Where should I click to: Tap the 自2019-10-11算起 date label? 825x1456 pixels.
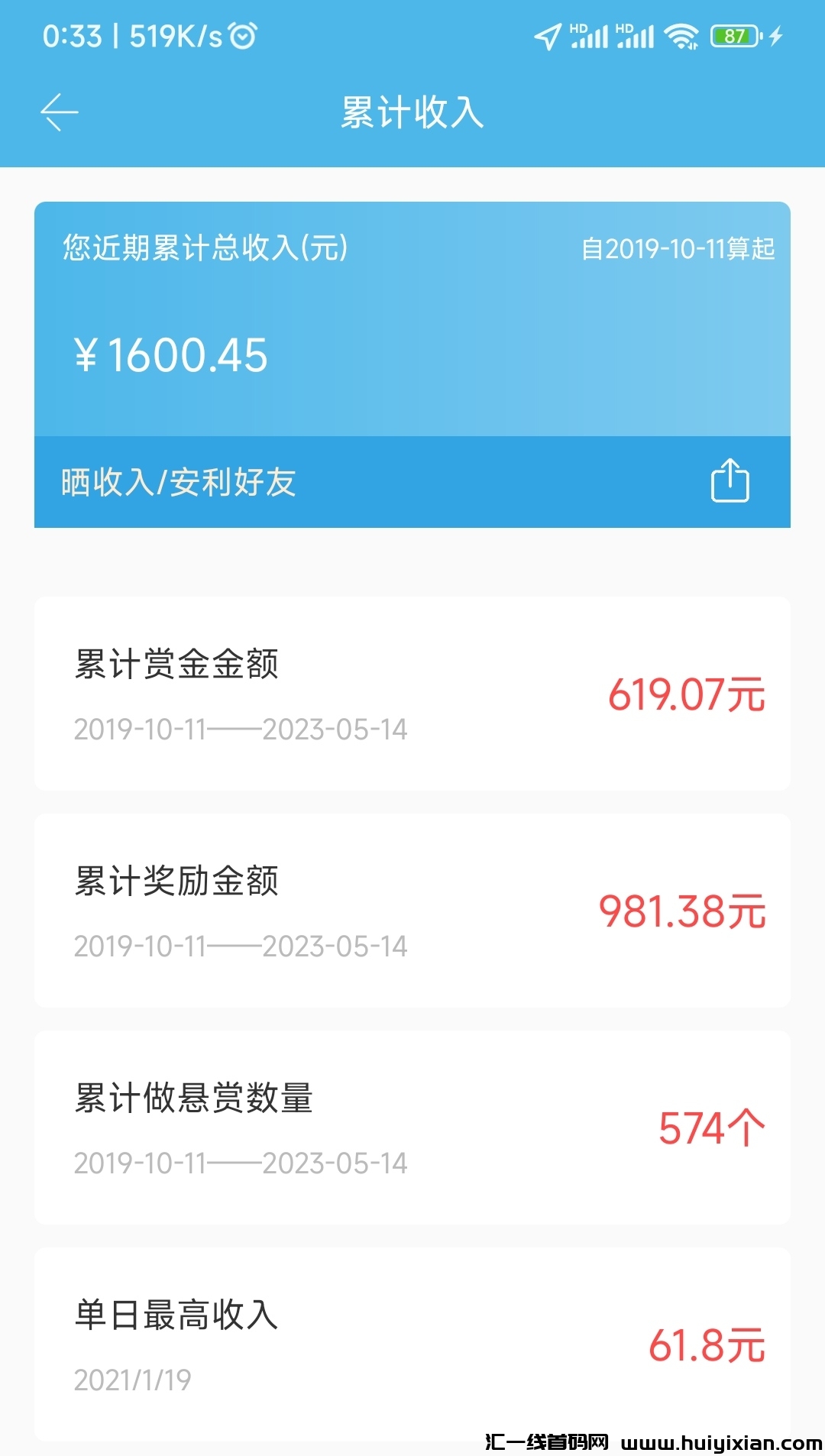(677, 248)
